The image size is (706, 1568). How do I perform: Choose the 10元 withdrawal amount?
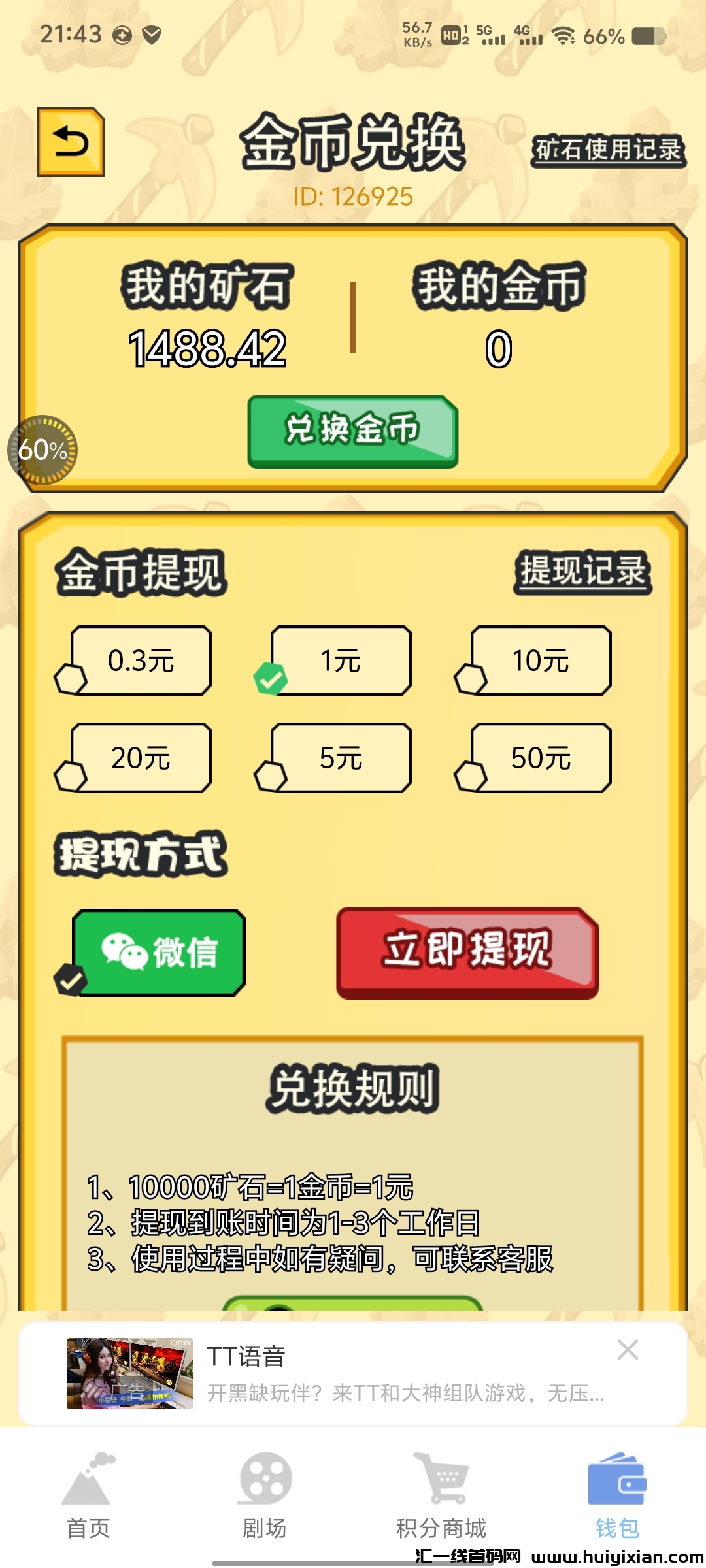point(541,661)
